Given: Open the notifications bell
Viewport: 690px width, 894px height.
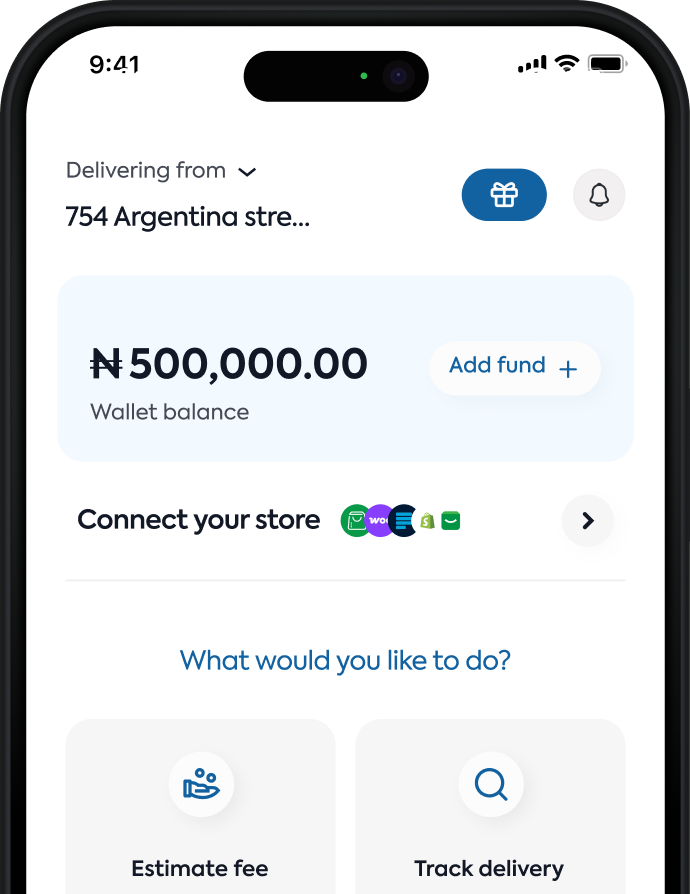Looking at the screenshot, I should (599, 195).
